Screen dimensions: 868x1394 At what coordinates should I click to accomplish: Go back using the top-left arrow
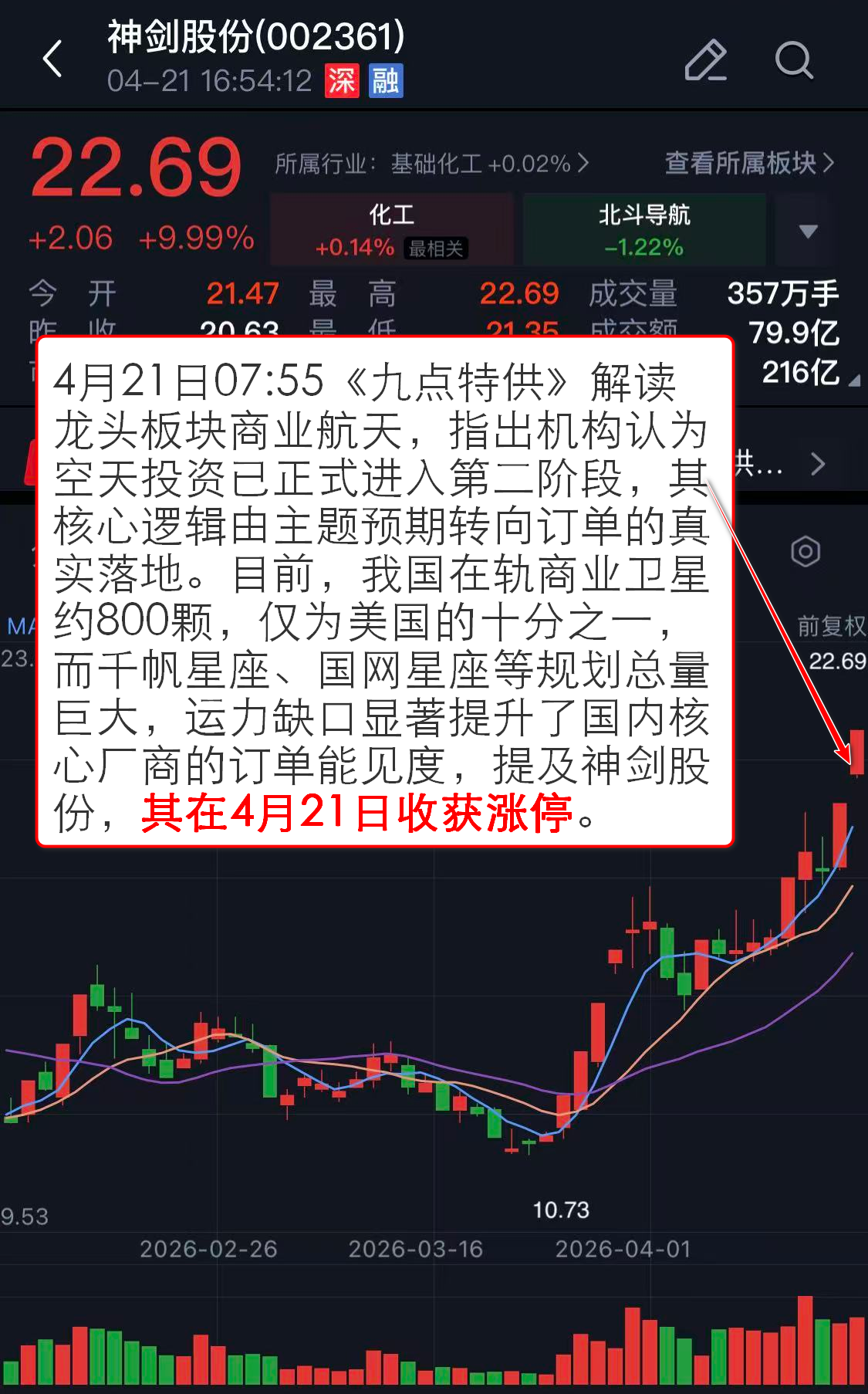tap(52, 59)
